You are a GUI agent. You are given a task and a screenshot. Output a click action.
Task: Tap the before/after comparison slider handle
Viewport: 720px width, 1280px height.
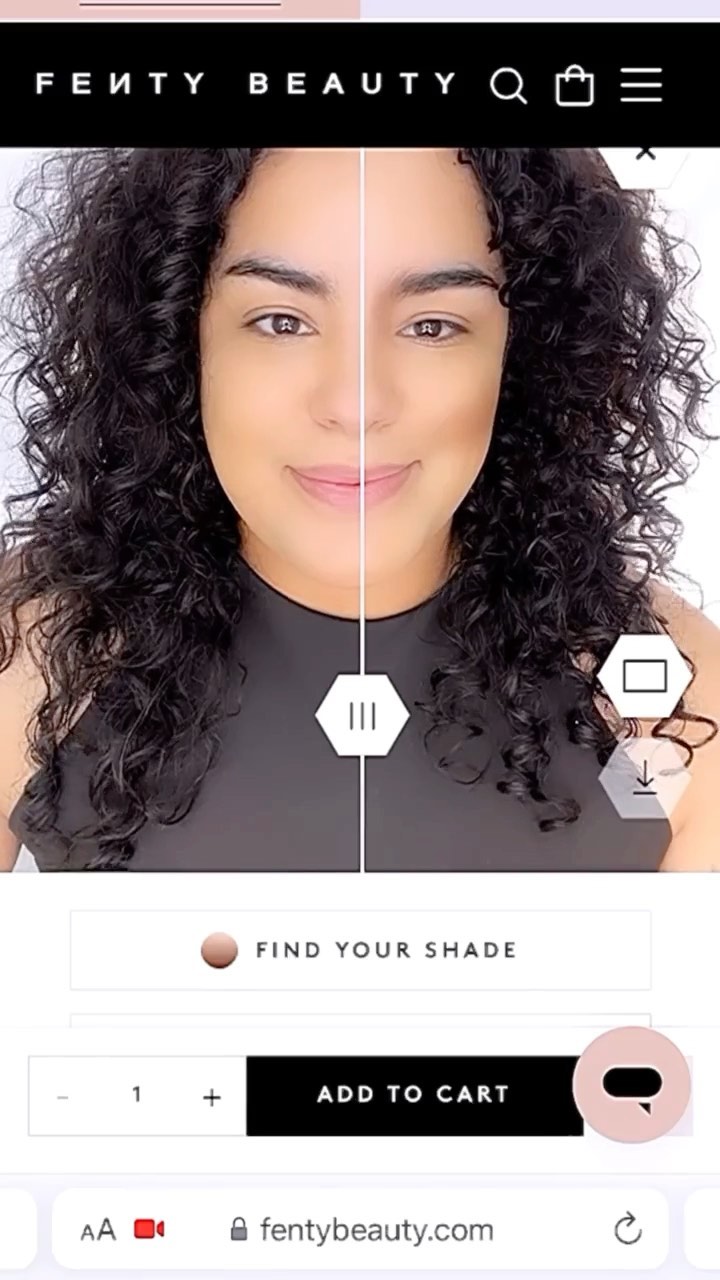pyautogui.click(x=362, y=715)
